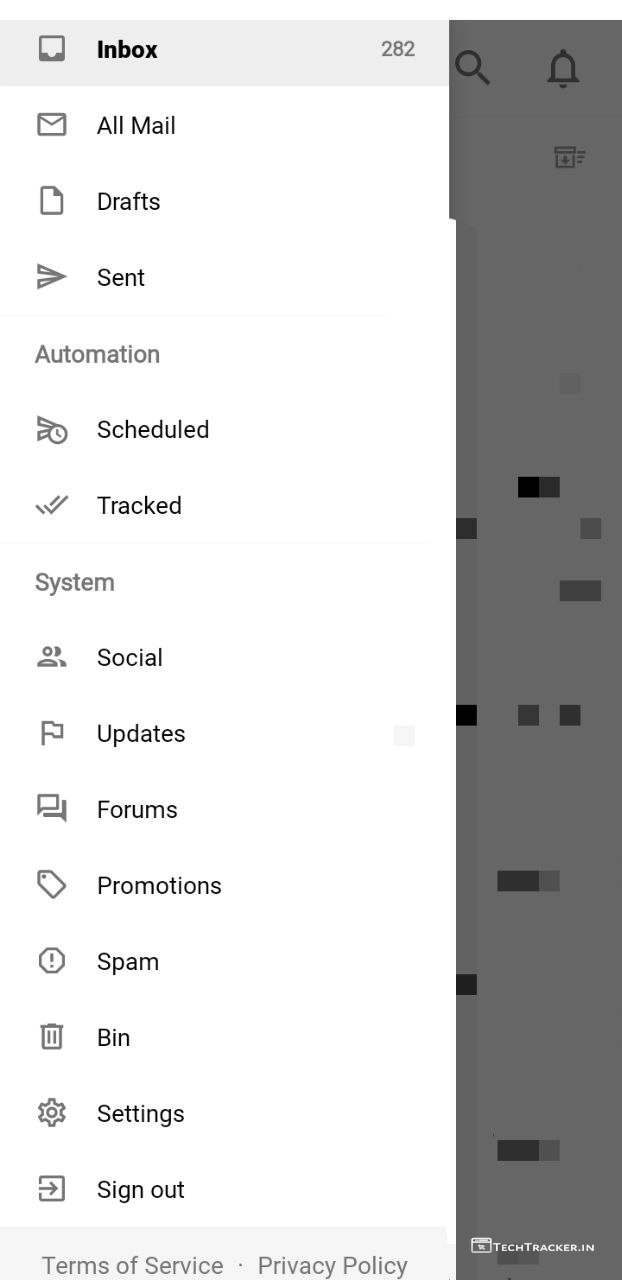Sign out of the account
622x1280 pixels.
pos(140,1190)
